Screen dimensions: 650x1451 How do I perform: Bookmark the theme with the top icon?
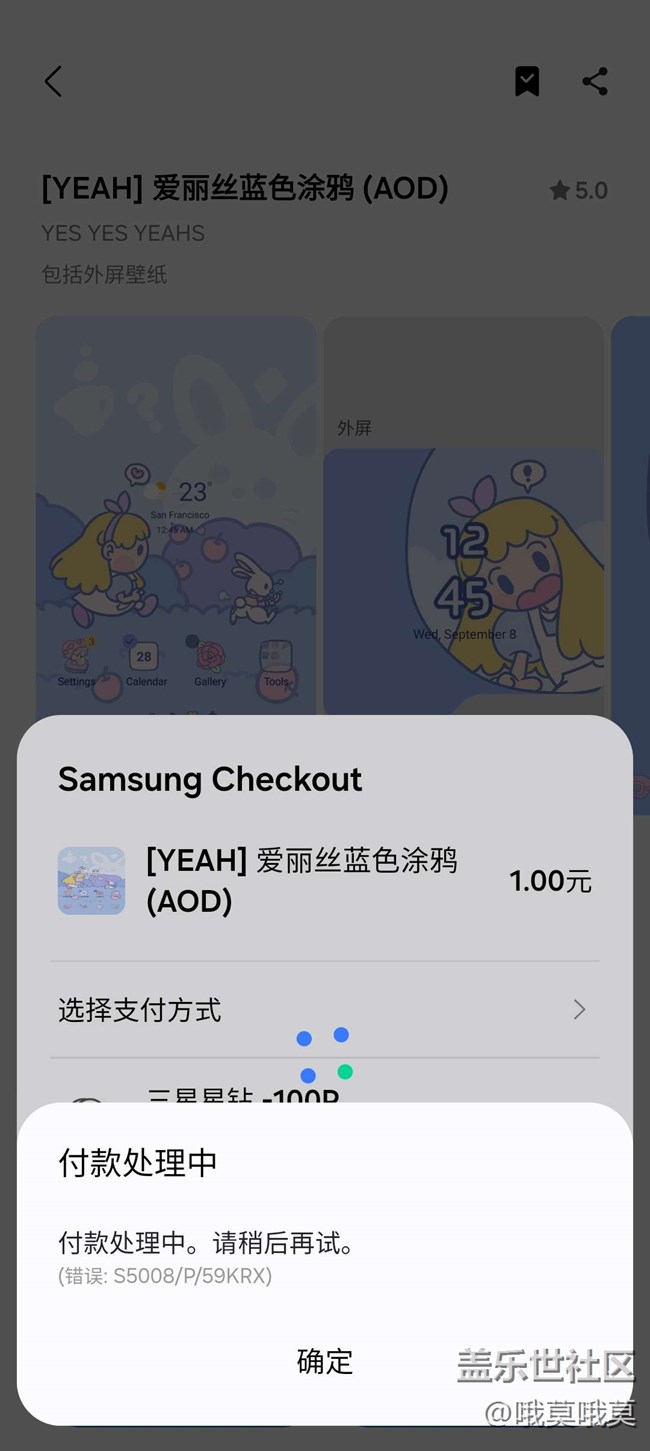click(x=527, y=81)
